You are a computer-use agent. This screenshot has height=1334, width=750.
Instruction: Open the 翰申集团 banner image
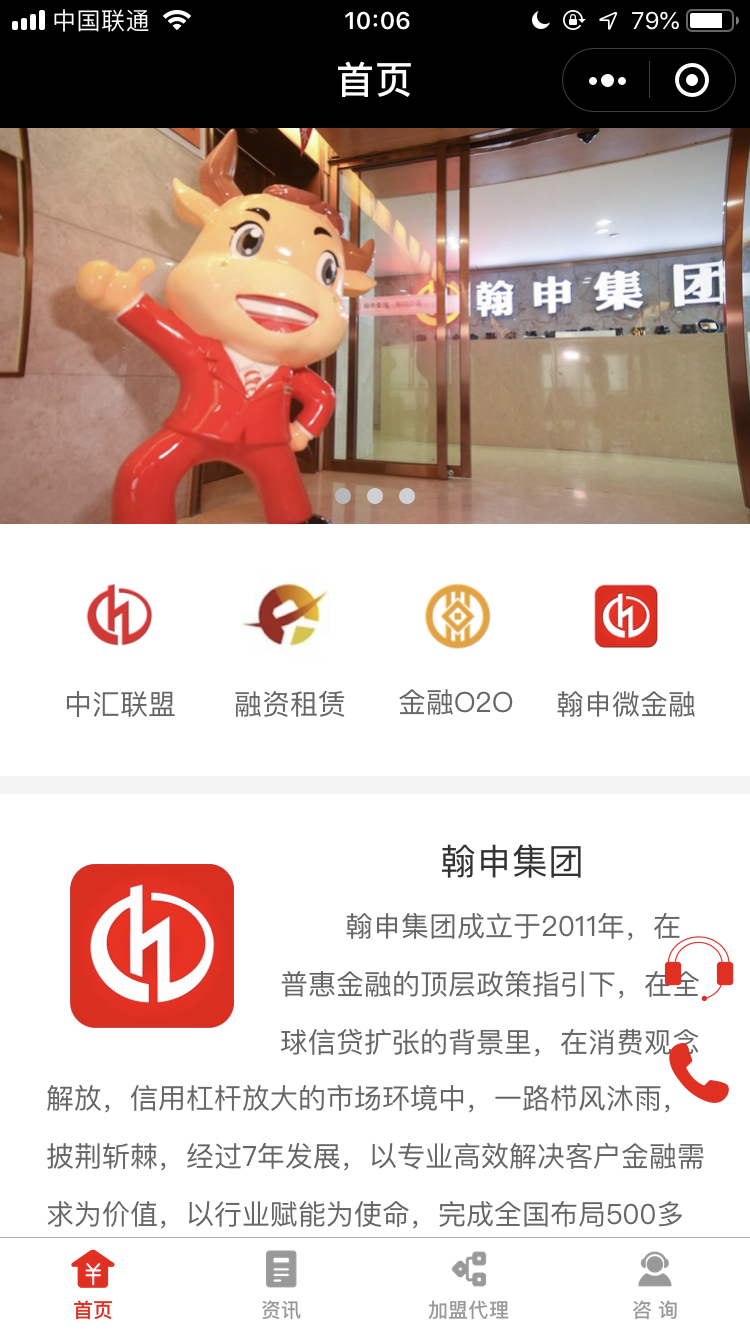point(375,325)
